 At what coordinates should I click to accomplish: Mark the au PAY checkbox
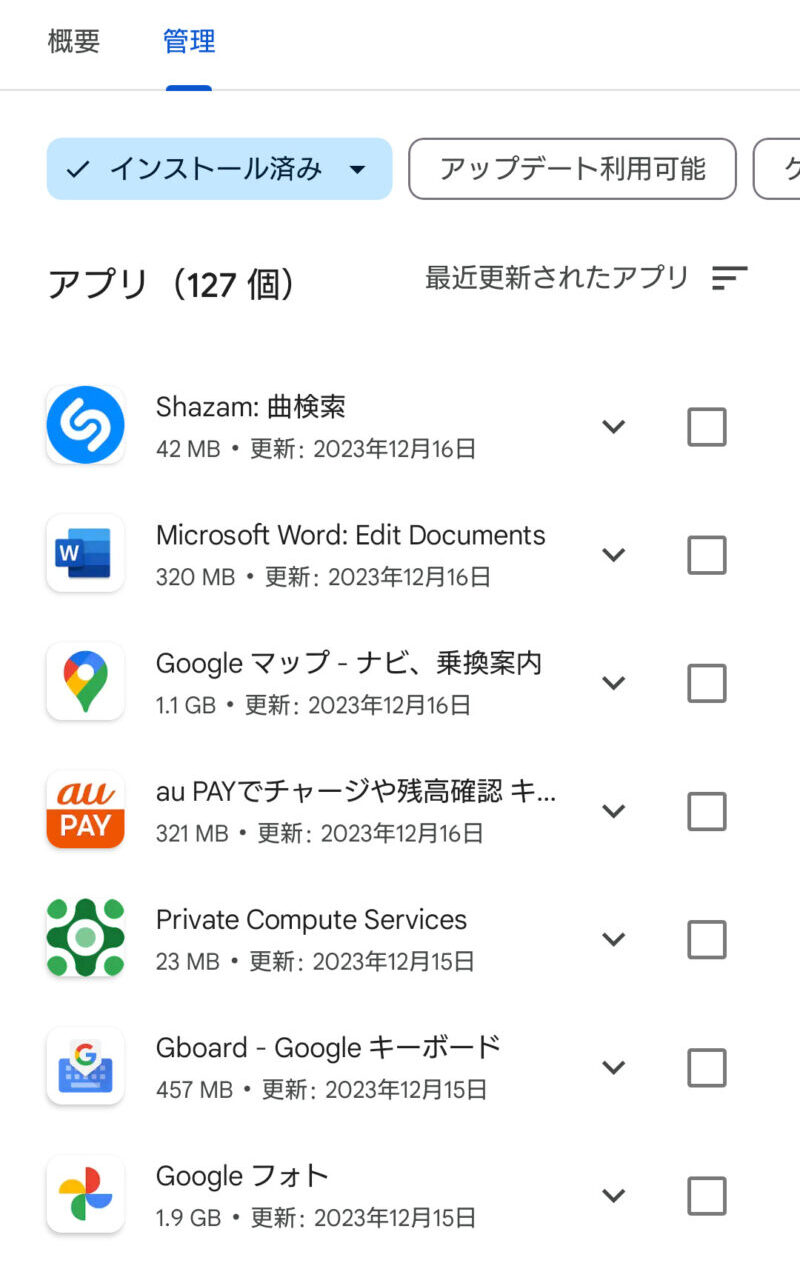(707, 811)
